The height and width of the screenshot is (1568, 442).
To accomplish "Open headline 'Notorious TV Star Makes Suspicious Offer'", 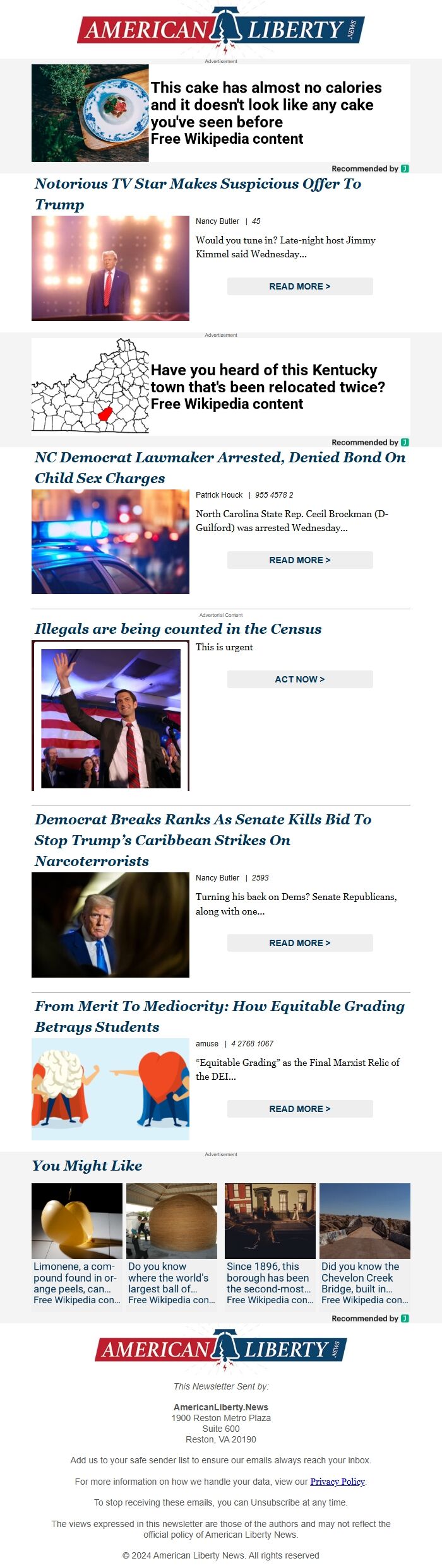I will coord(198,194).
